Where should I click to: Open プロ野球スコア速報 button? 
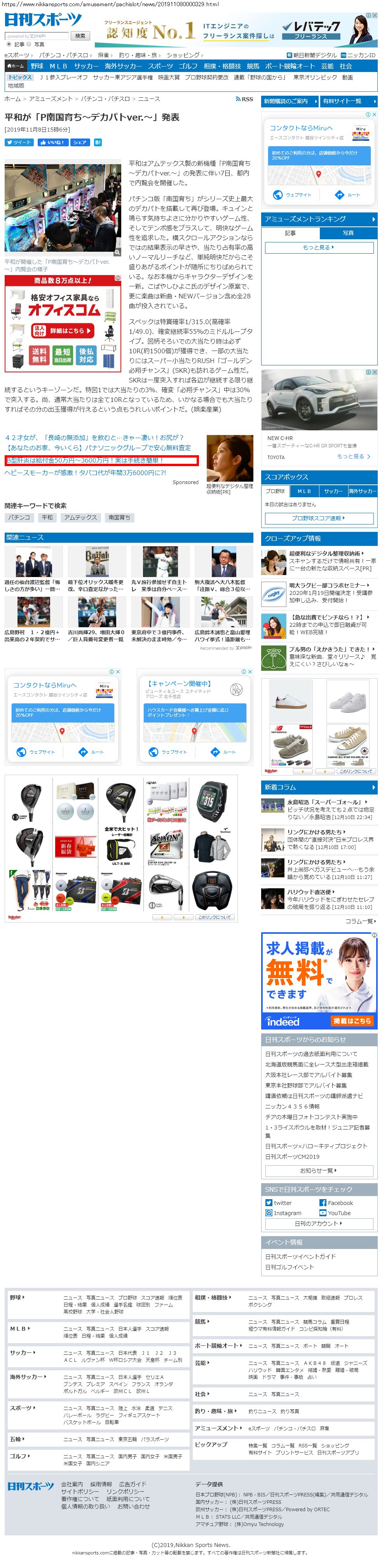click(x=318, y=519)
